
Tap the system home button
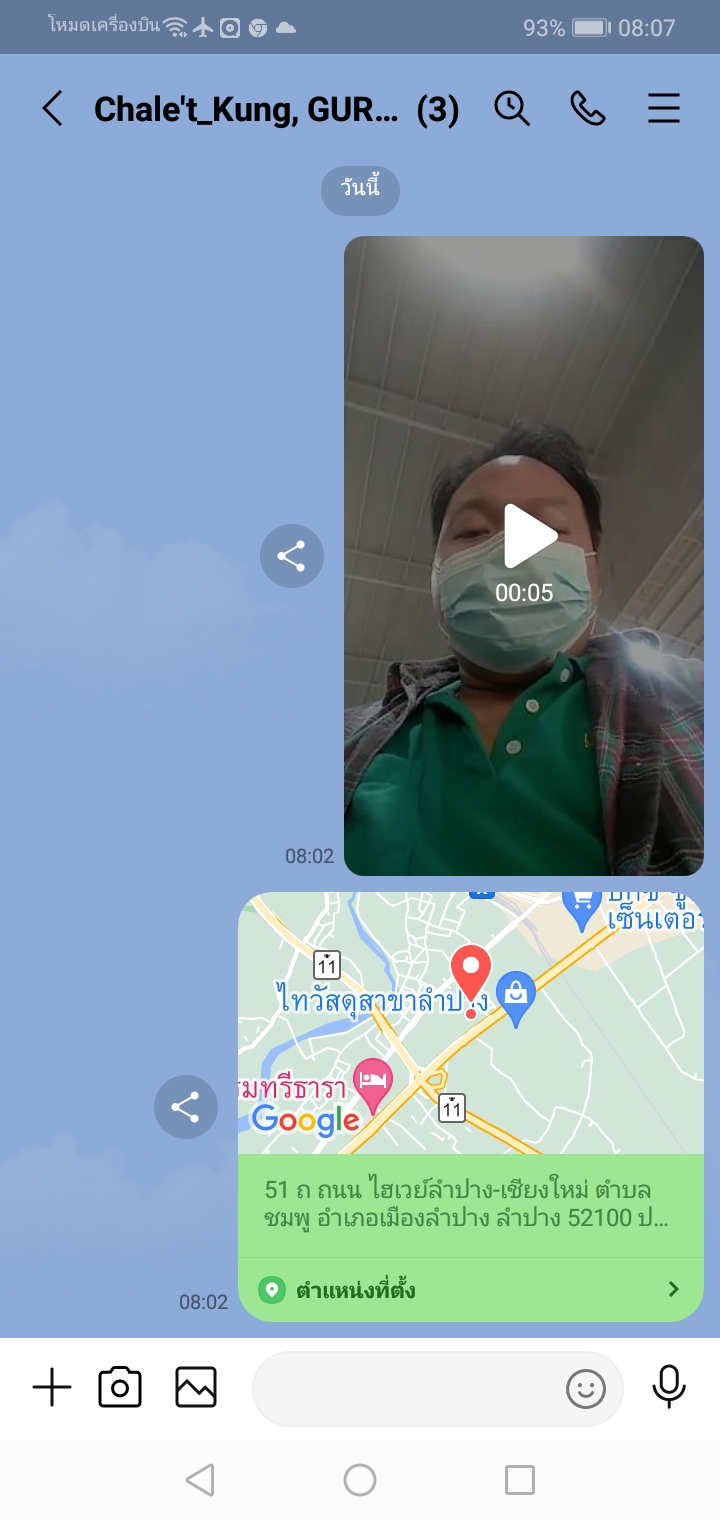[x=360, y=1480]
